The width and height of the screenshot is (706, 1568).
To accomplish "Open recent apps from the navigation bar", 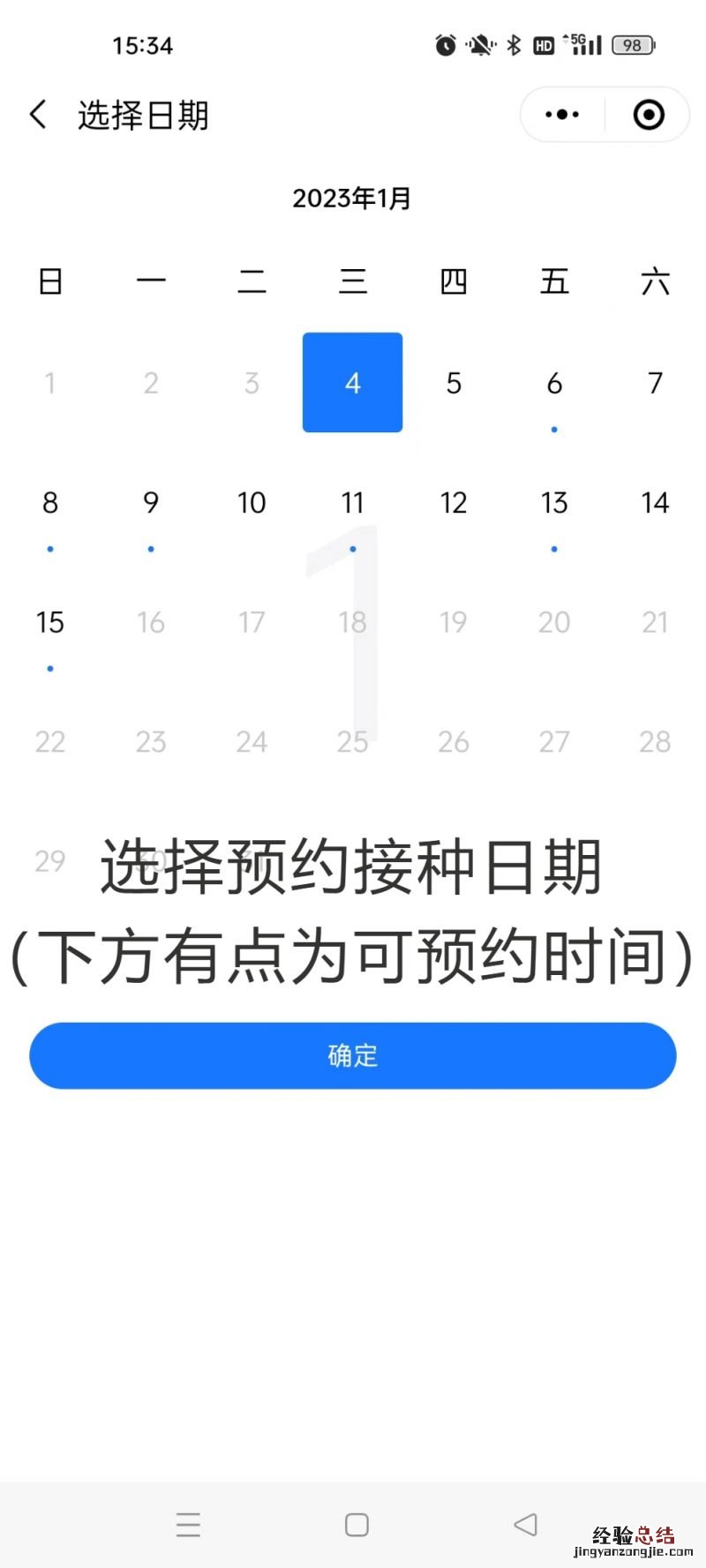I will 188,1525.
